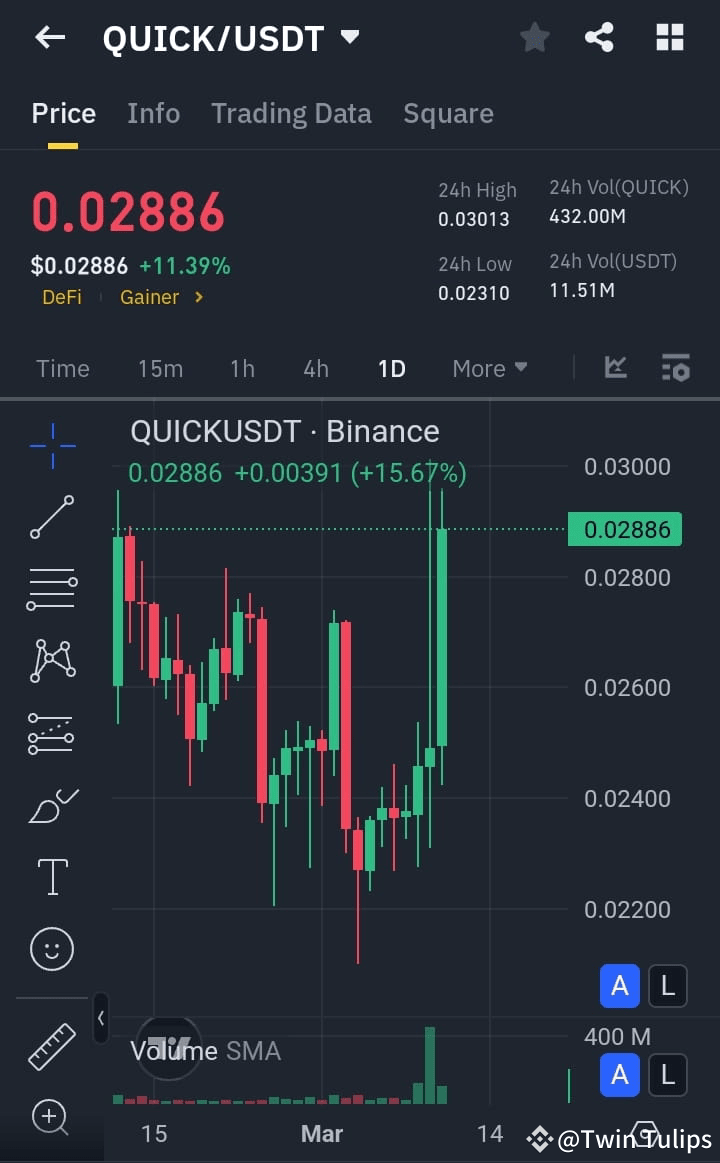Open the Info tab
This screenshot has width=720, height=1163.
(153, 113)
